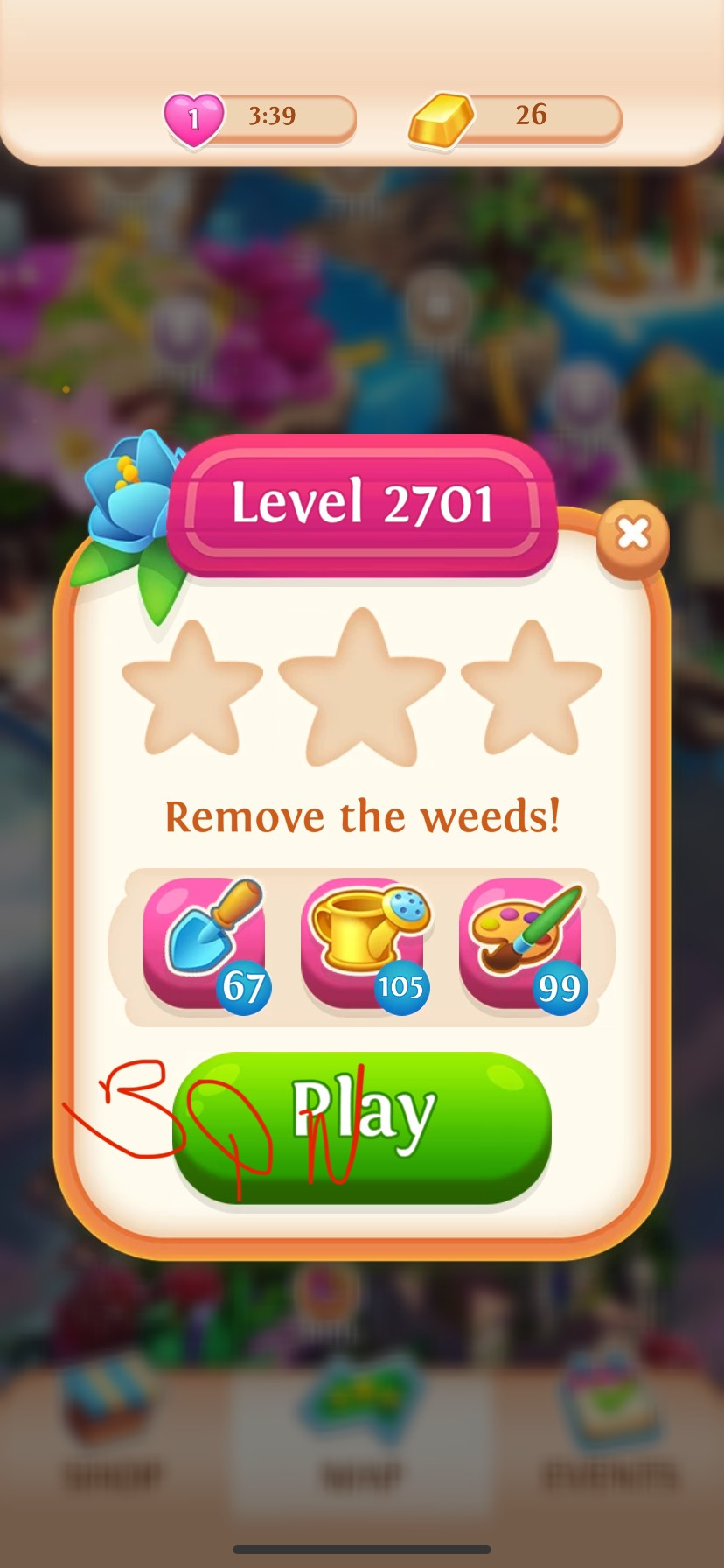Open the gold bars balance
This screenshot has height=1568, width=724.
(516, 117)
